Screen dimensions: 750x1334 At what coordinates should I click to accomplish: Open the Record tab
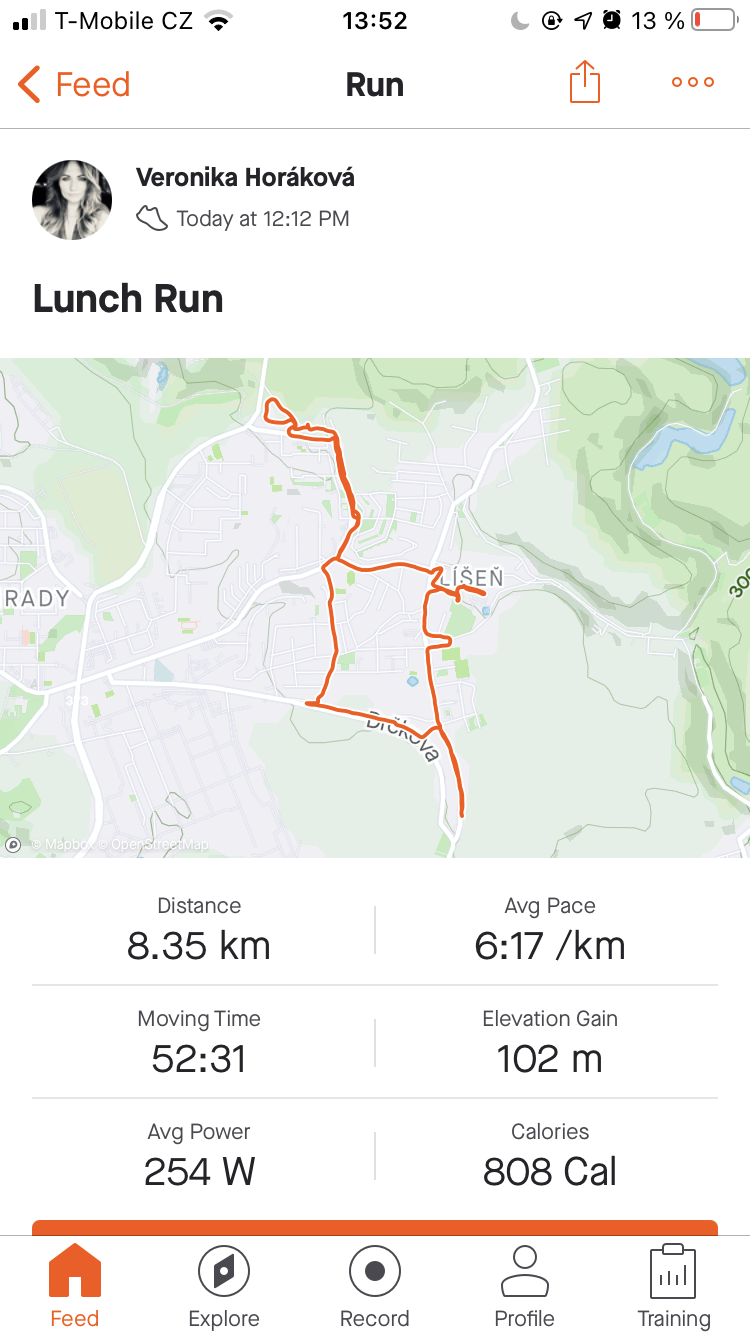coord(375,1286)
